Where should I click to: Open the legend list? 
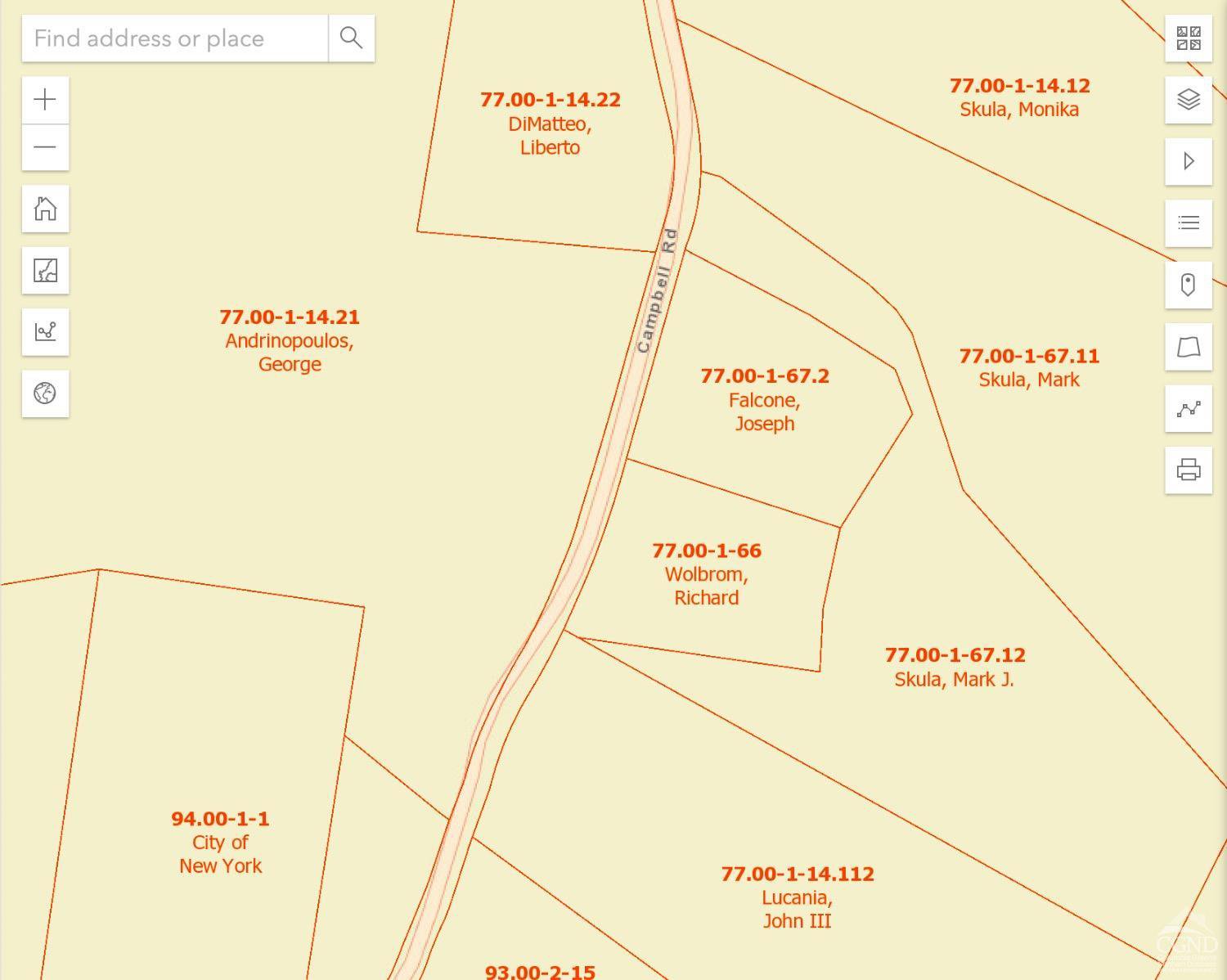coord(1188,223)
